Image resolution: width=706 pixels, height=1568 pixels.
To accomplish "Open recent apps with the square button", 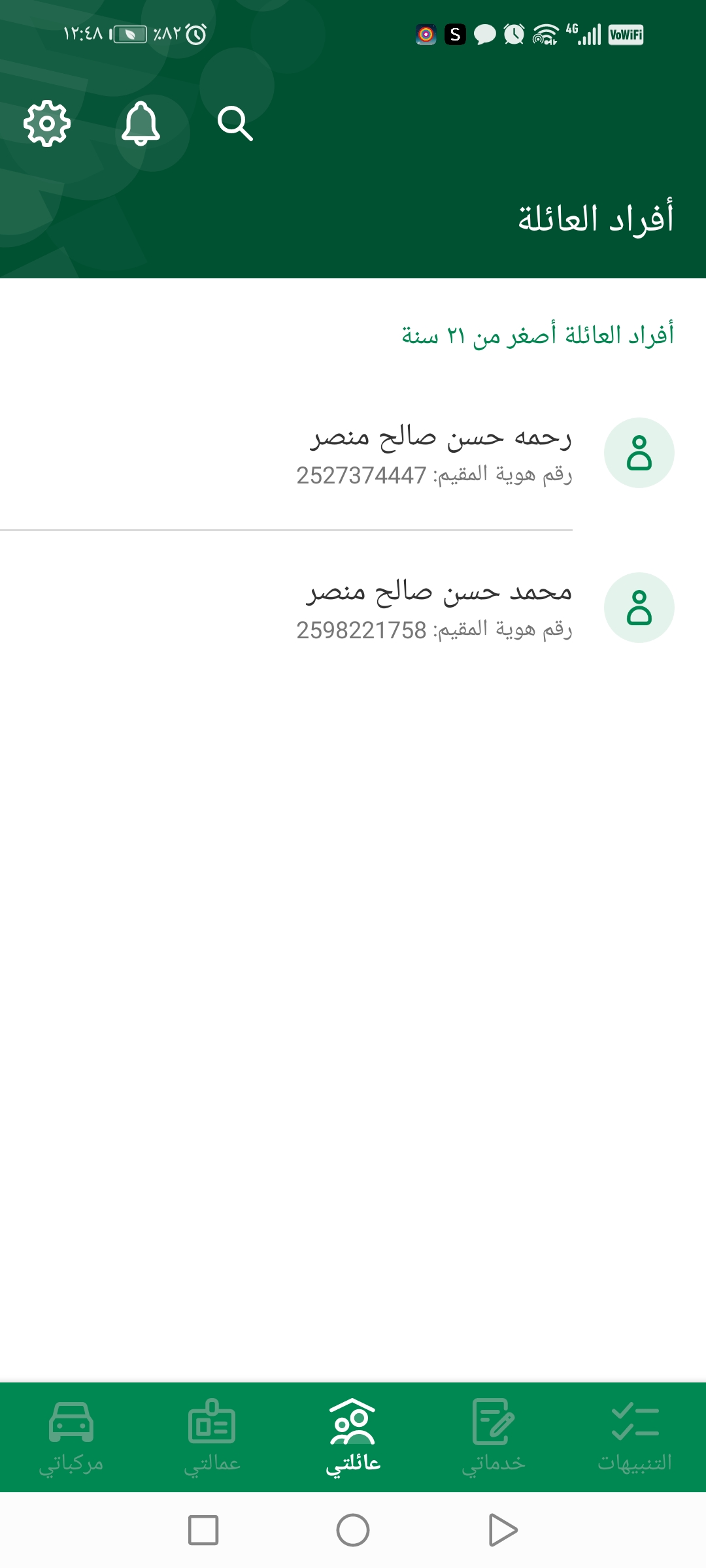I will [203, 1530].
